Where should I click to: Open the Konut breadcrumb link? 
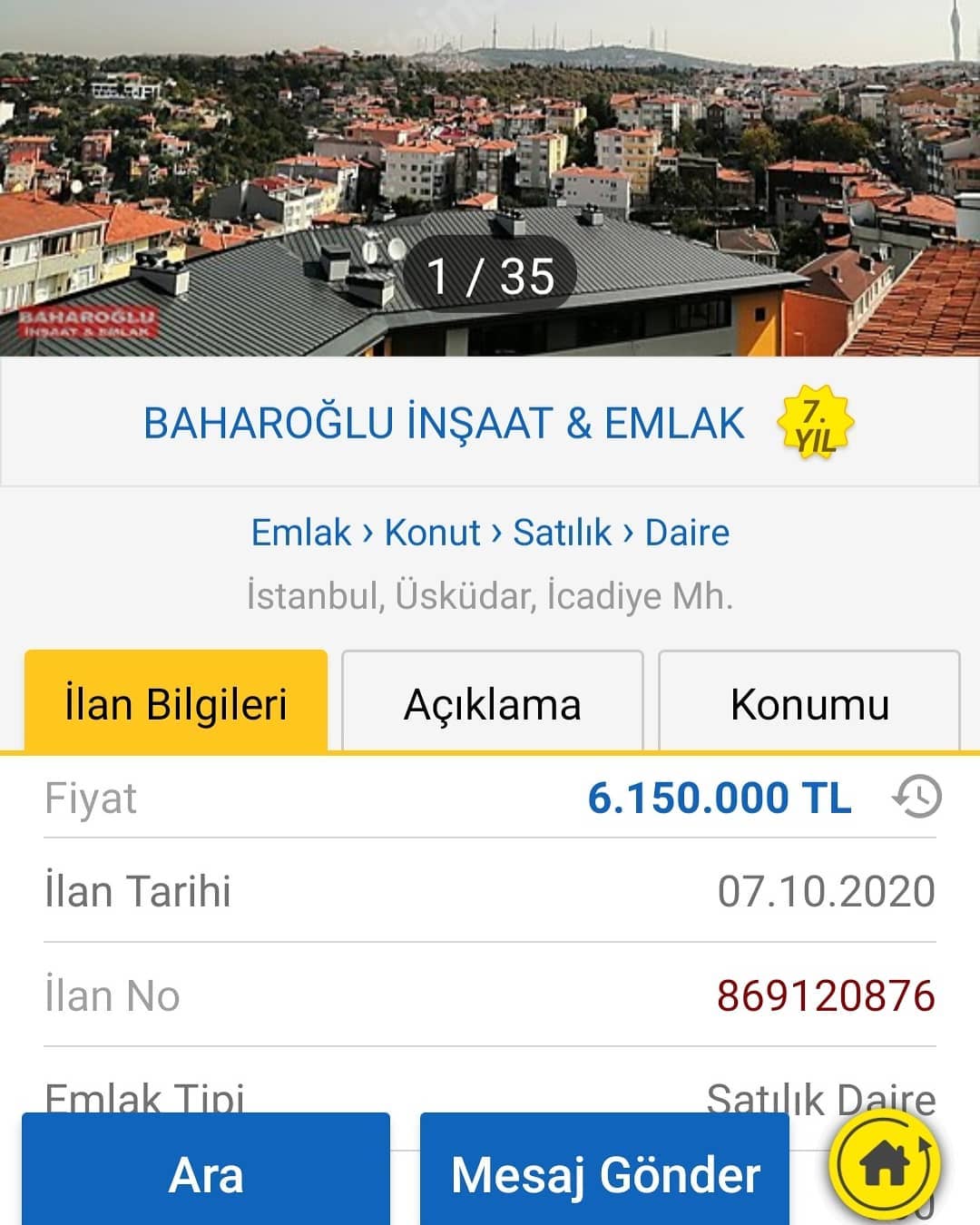432,533
